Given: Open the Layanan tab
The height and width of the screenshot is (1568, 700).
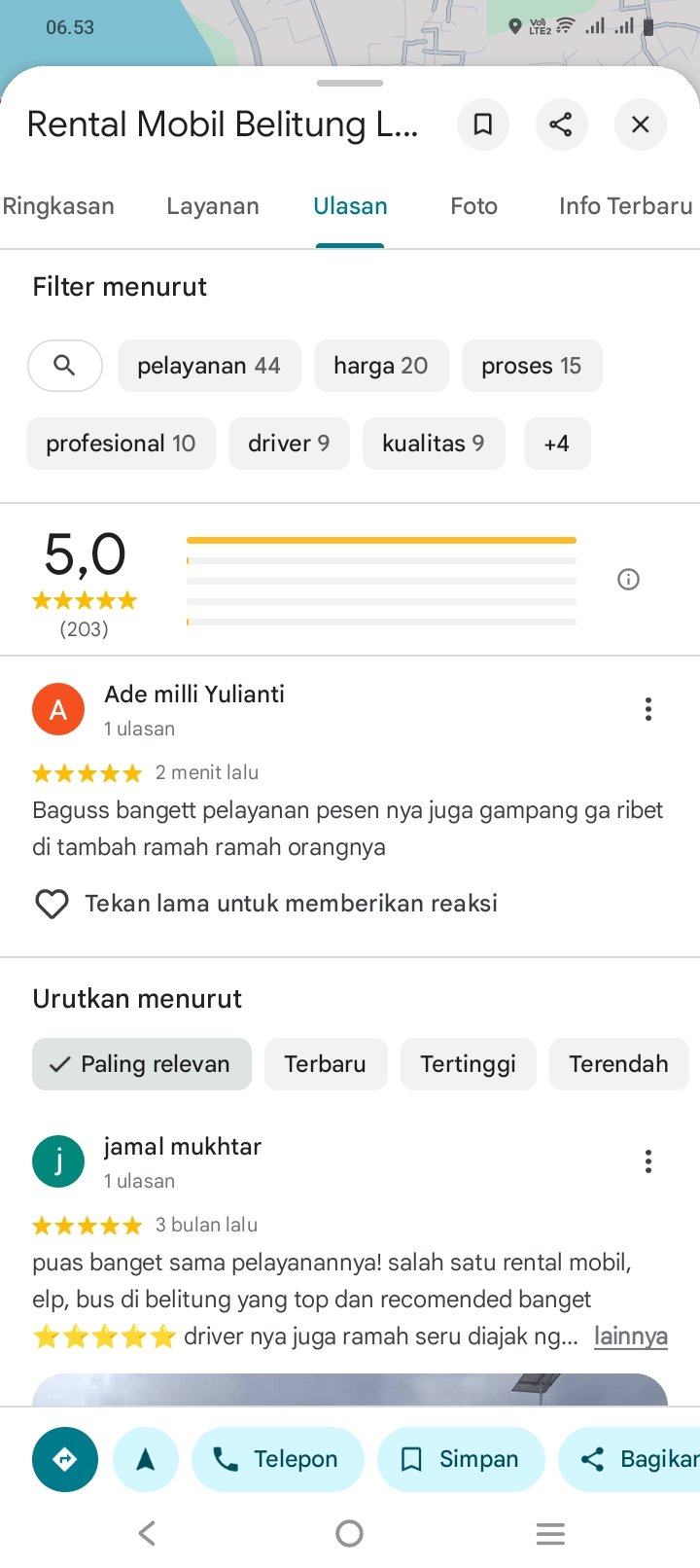Looking at the screenshot, I should point(213,206).
